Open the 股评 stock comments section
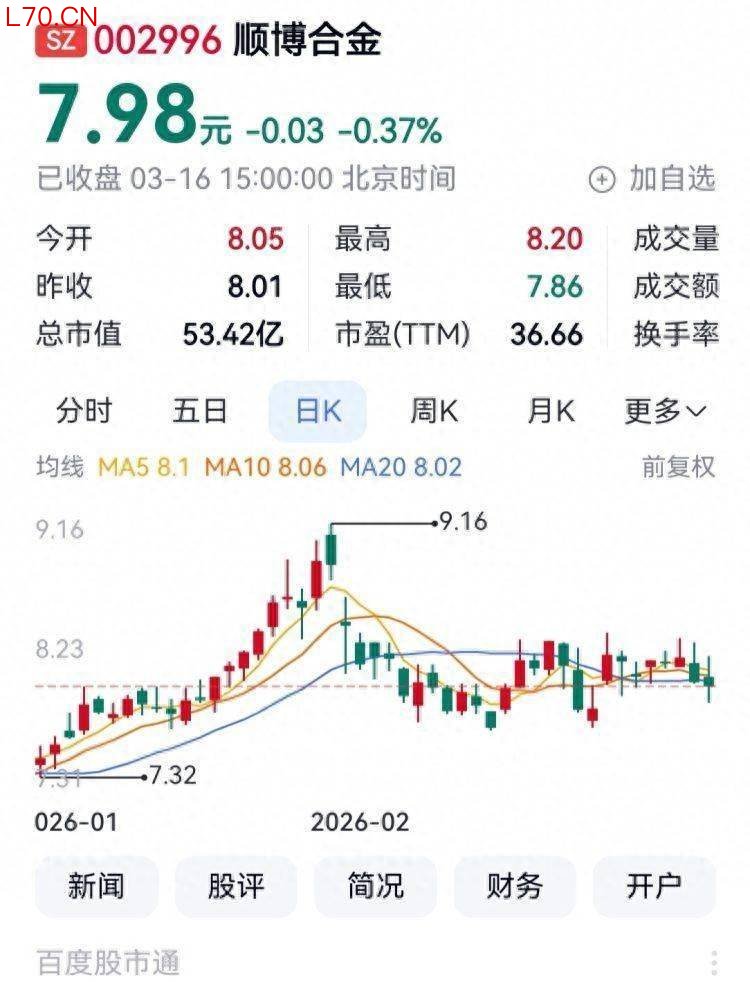The height and width of the screenshot is (982, 750). 236,886
